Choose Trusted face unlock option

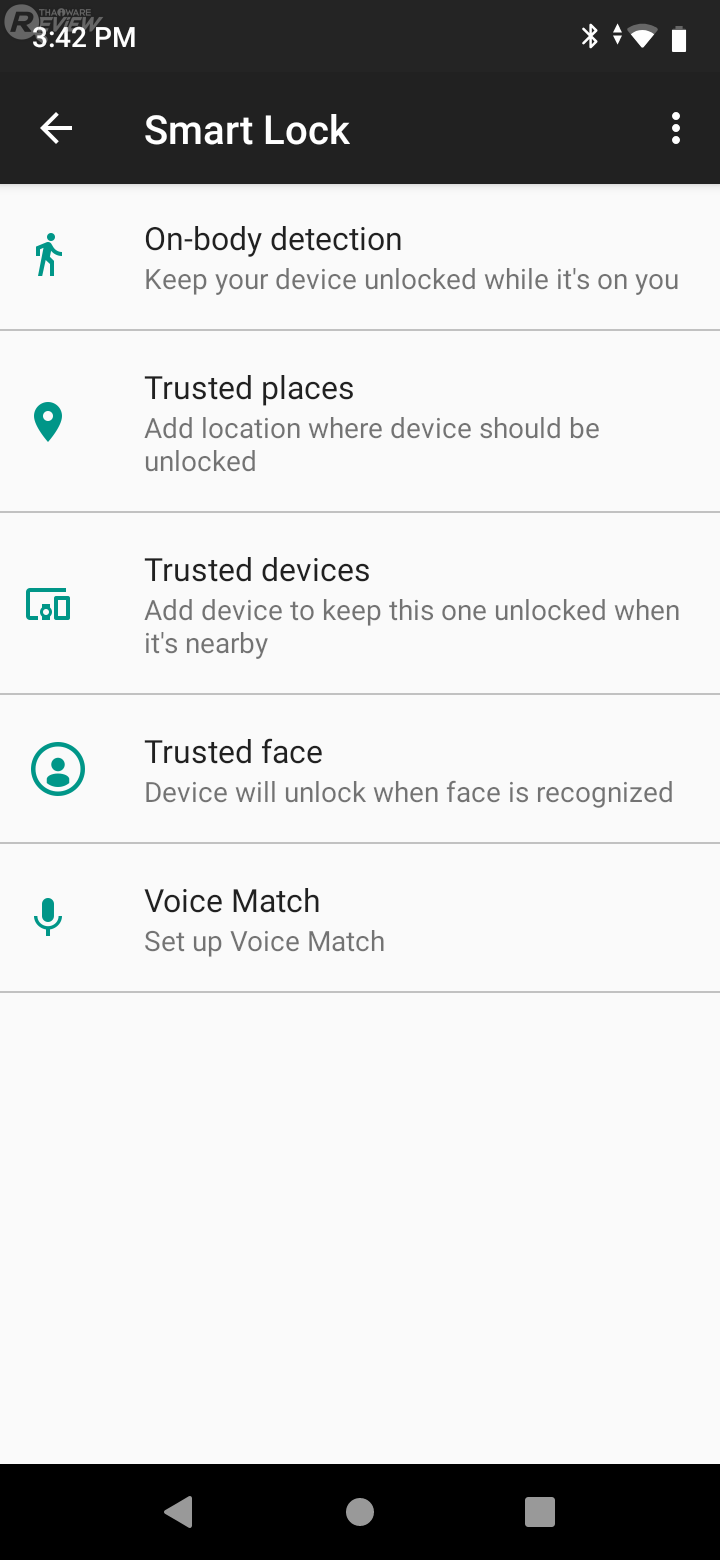[360, 770]
